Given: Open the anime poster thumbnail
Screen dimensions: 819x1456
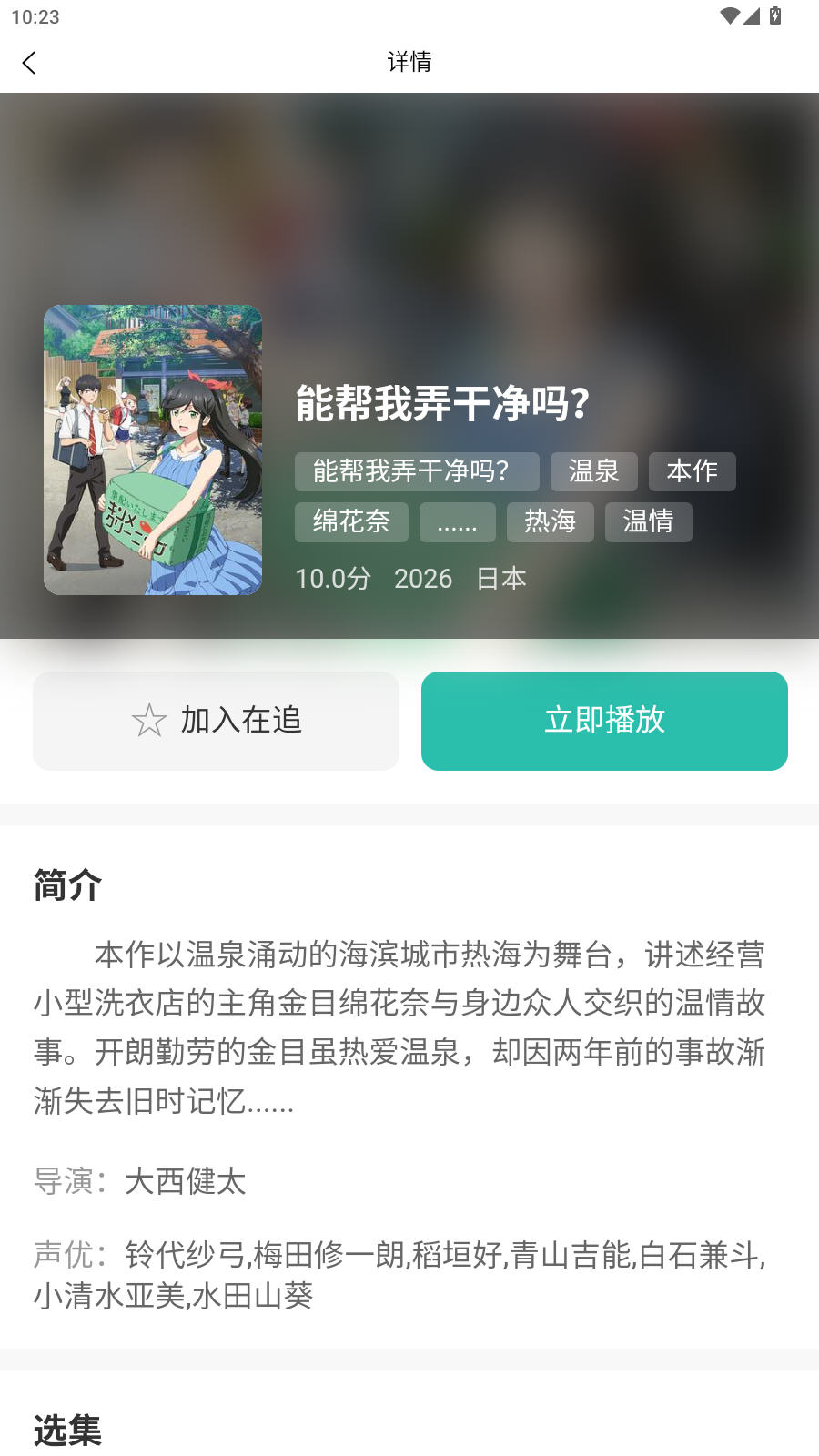Looking at the screenshot, I should point(153,452).
